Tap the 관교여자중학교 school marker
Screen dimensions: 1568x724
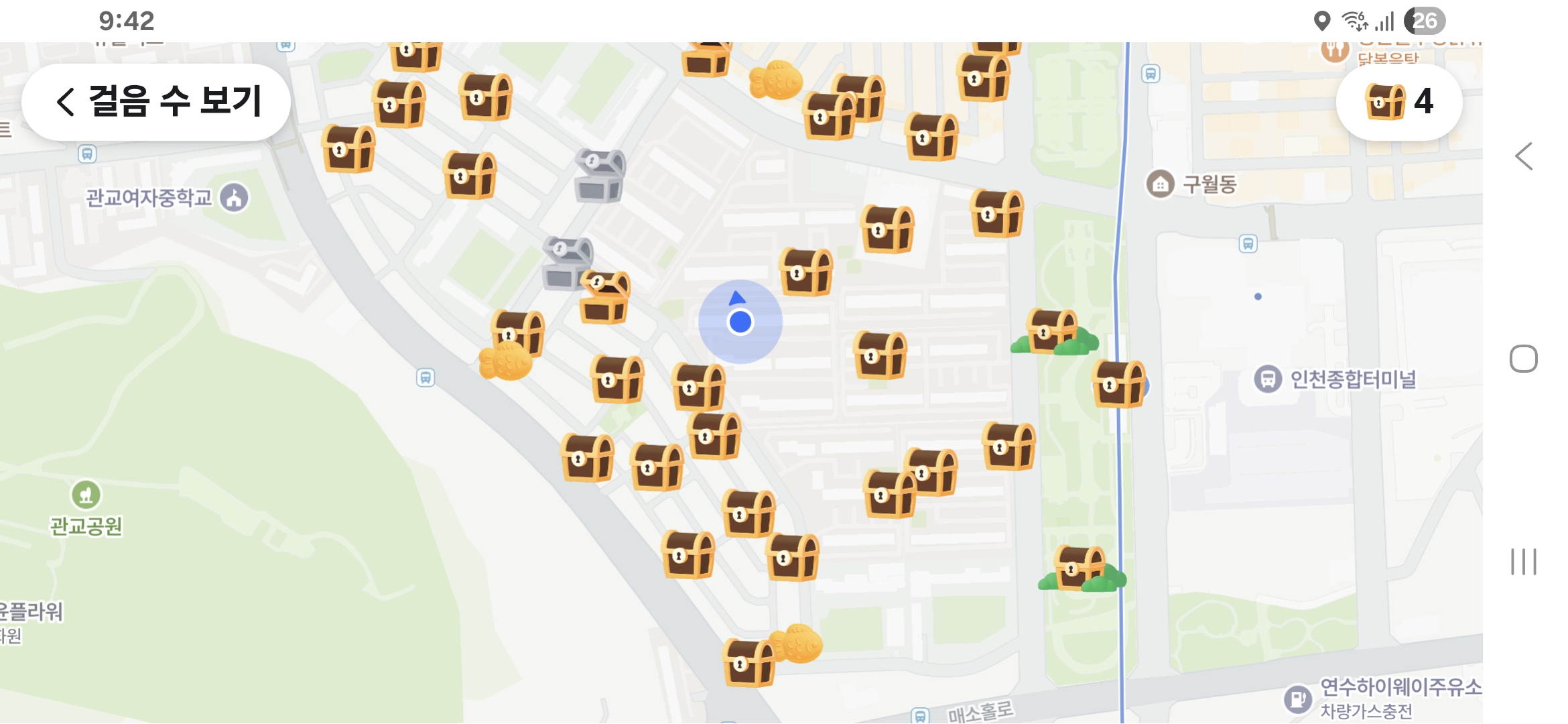click(x=235, y=198)
